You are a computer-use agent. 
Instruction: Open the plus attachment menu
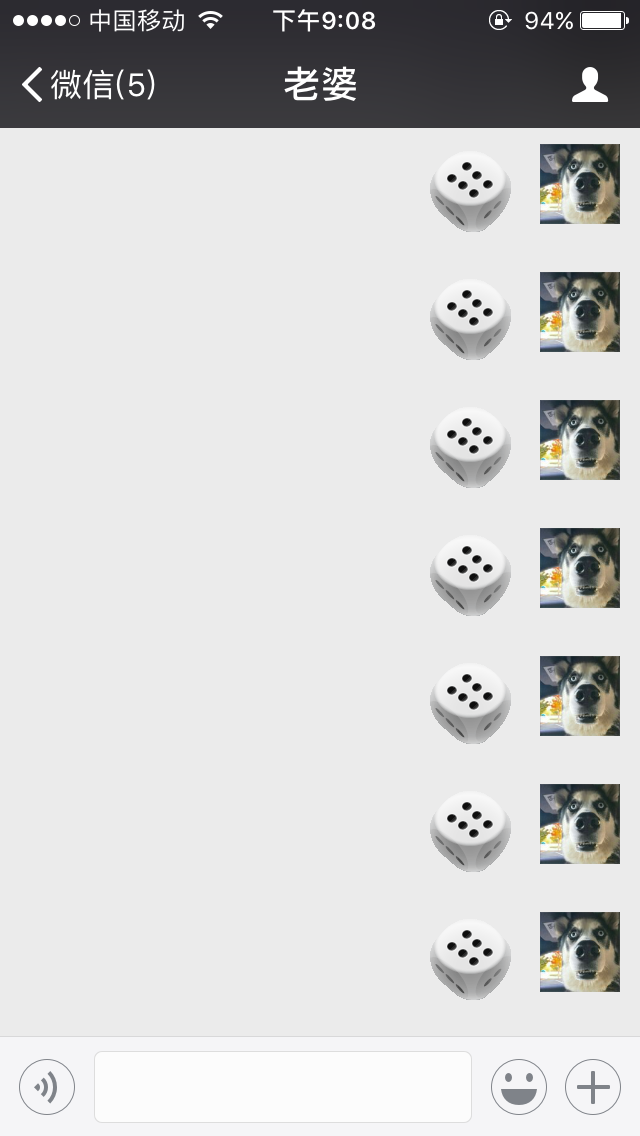click(x=593, y=1087)
